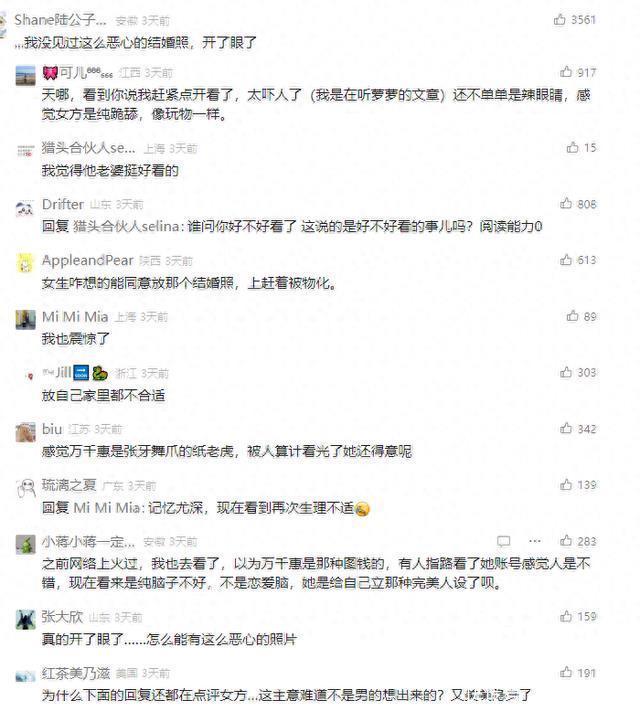Viewport: 640px width, 708px height.
Task: Like Drifter's reply comment
Action: pos(566,204)
